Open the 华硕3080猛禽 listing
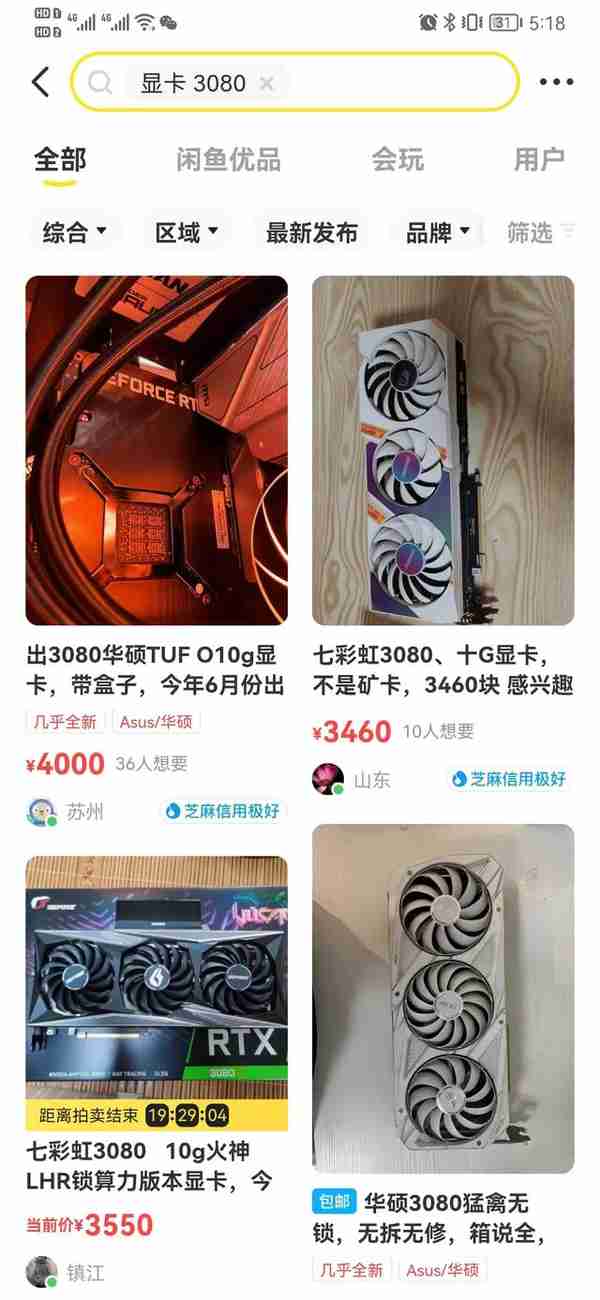The width and height of the screenshot is (600, 1300). [x=443, y=1000]
